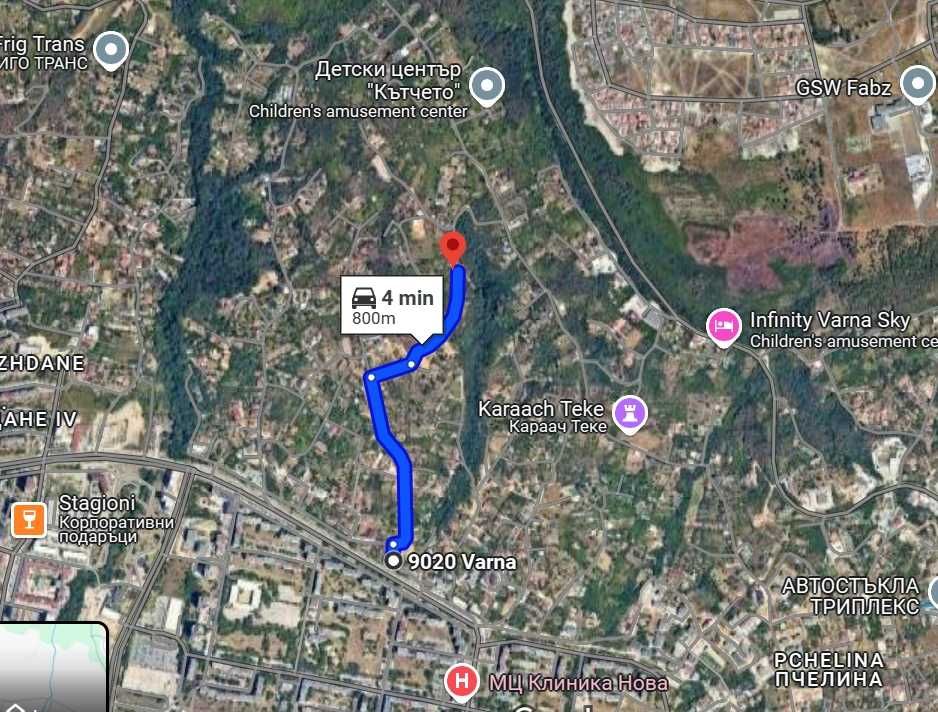The width and height of the screenshot is (938, 712).
Task: Open the Детски център Кътчето place marker
Action: (486, 86)
